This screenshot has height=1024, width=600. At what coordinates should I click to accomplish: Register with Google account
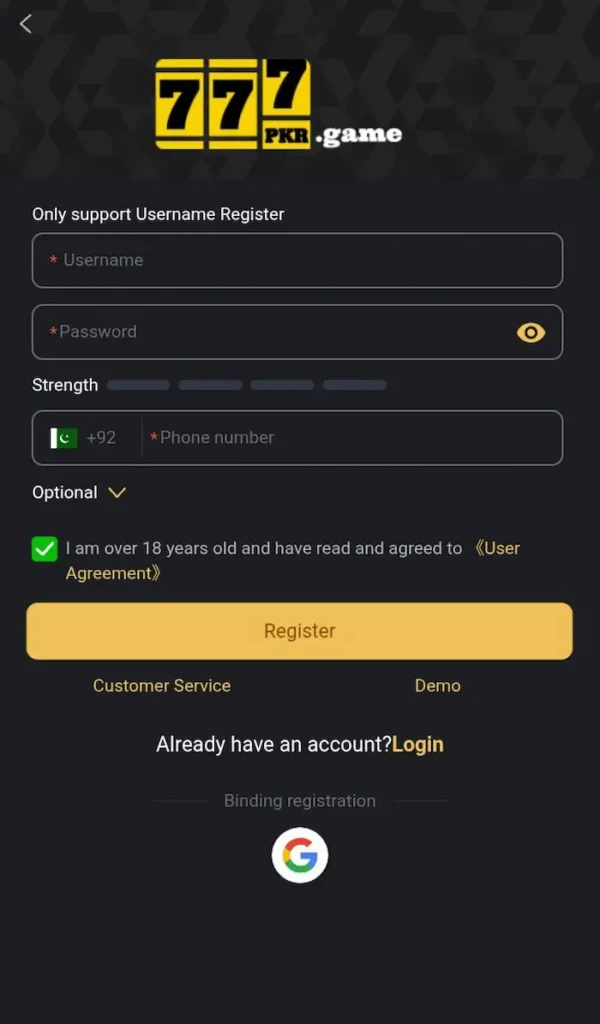tap(300, 855)
